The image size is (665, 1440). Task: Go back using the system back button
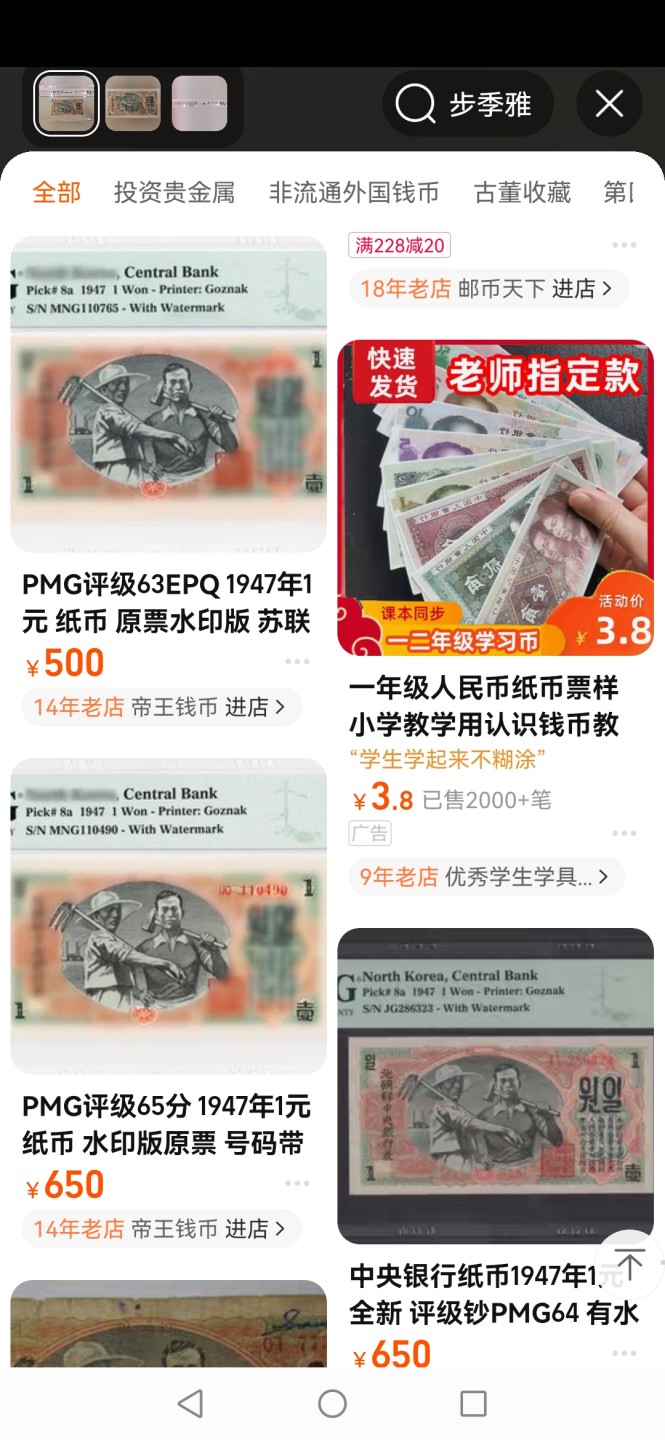(x=190, y=1403)
